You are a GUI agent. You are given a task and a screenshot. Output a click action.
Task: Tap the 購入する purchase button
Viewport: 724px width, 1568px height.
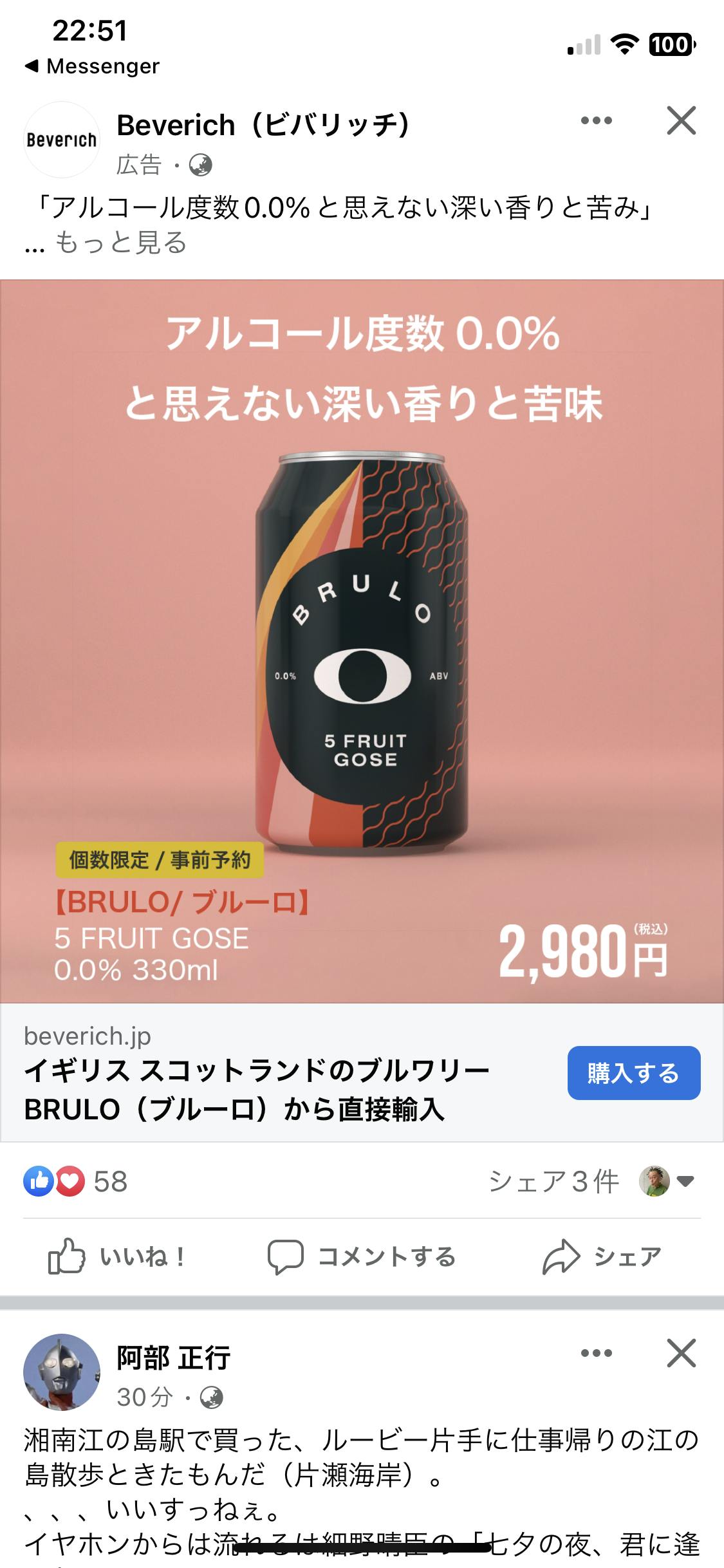pos(633,1073)
